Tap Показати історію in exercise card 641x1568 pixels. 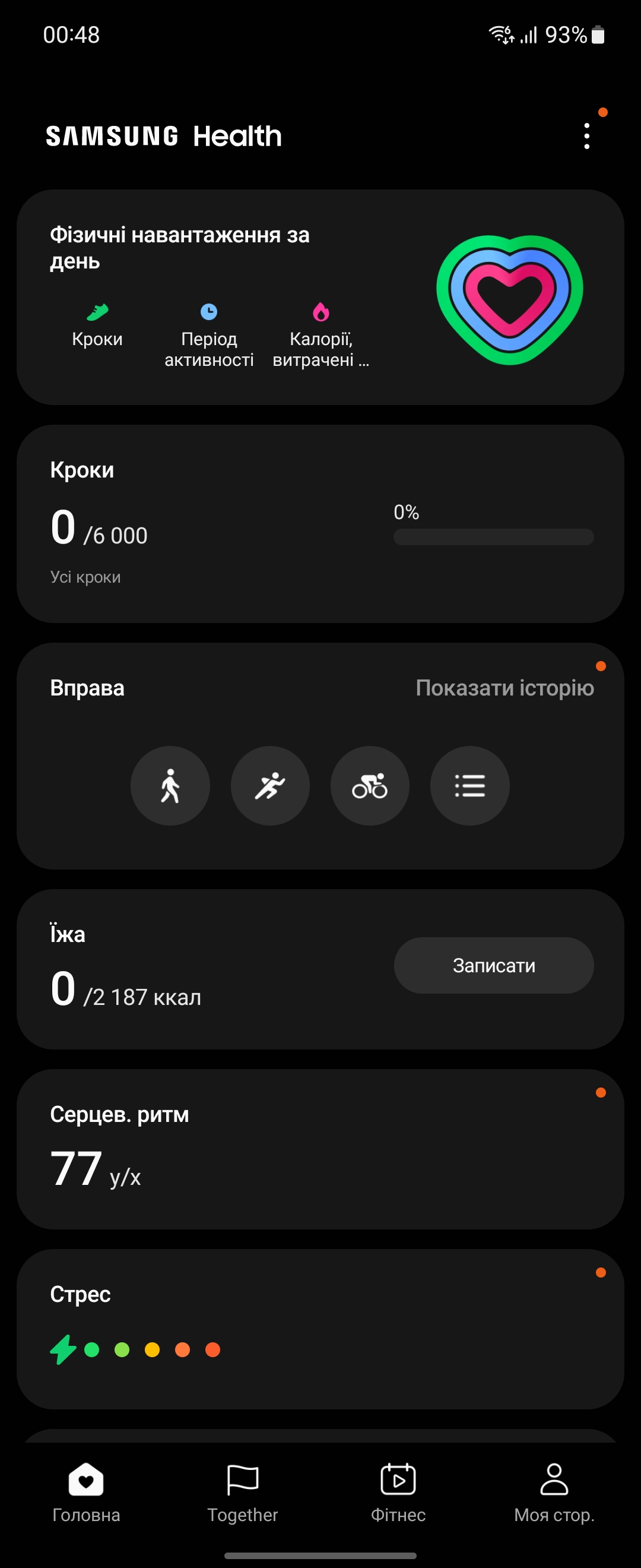click(504, 688)
